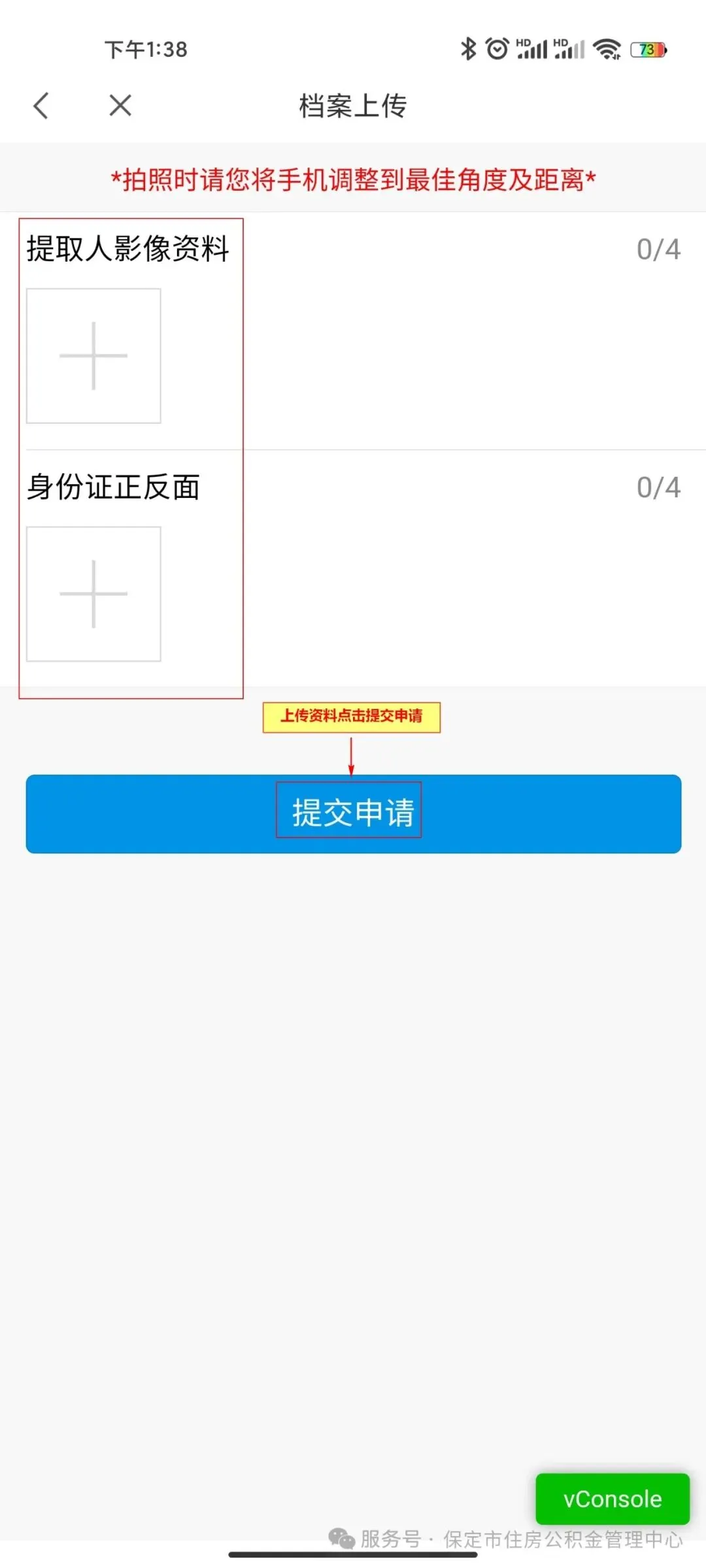
Task: Go back using the top-left arrow
Action: [x=41, y=105]
